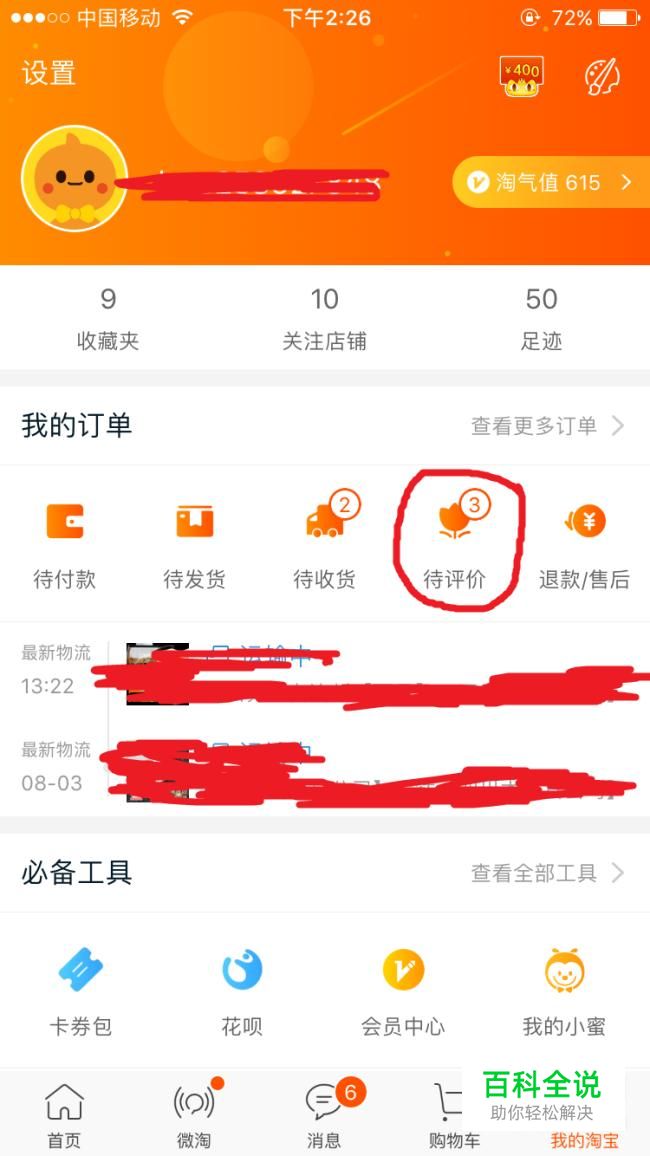Image resolution: width=650 pixels, height=1156 pixels.
Task: Tap the profile avatar
Action: coord(74,179)
